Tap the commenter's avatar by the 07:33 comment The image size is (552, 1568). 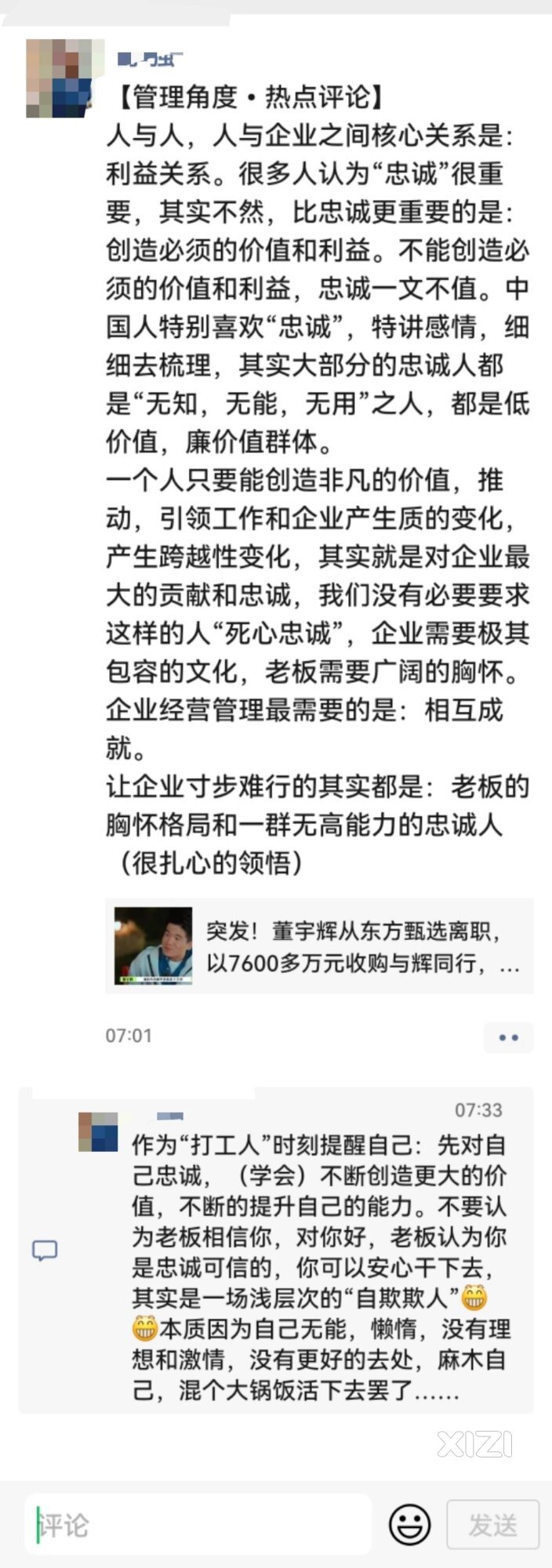[x=98, y=1131]
